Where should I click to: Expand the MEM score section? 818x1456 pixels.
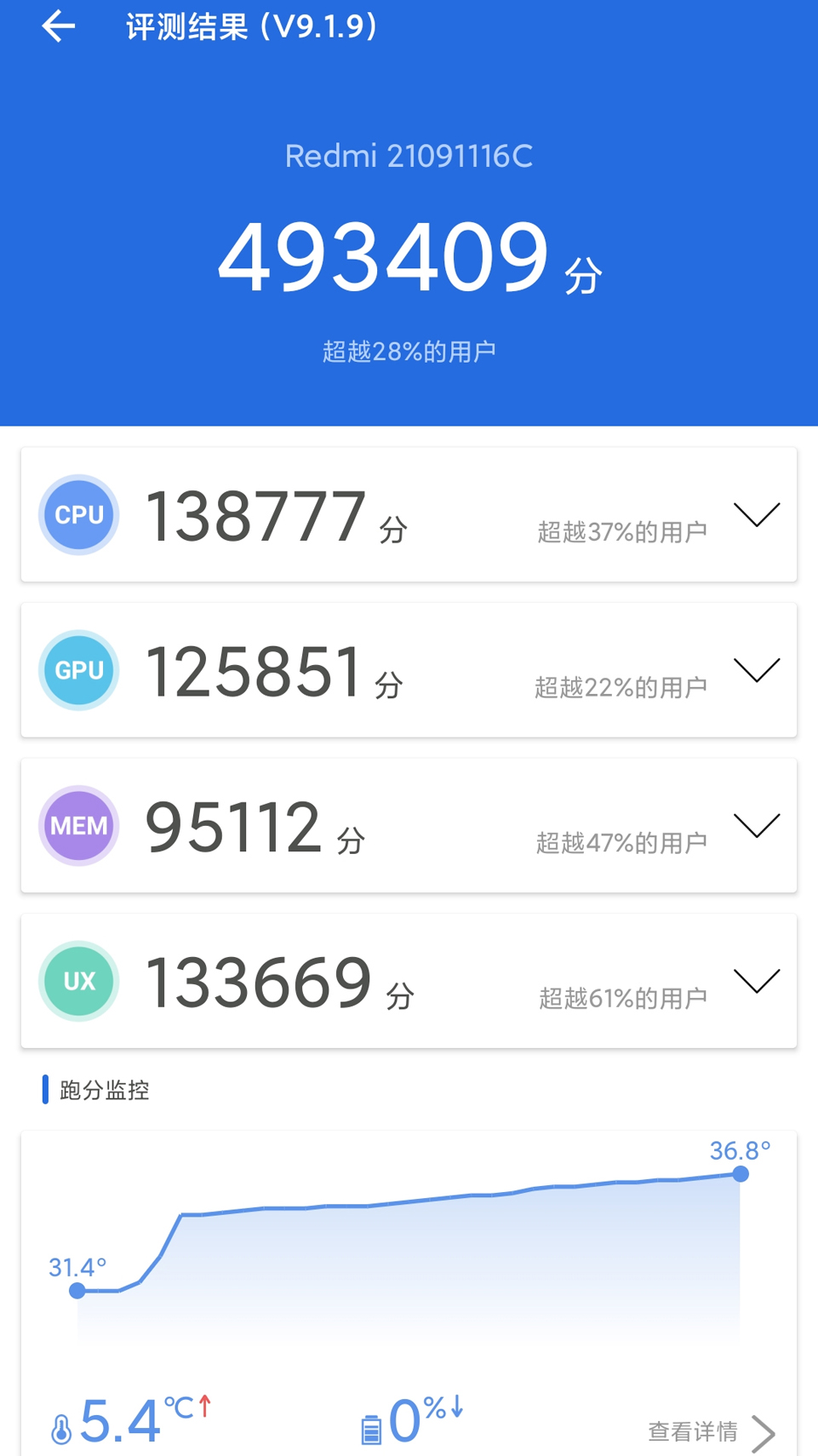pyautogui.click(x=756, y=825)
